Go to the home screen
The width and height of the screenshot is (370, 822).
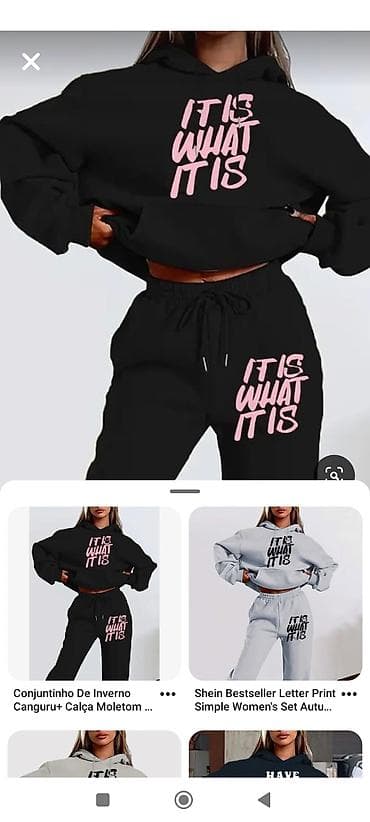(183, 799)
